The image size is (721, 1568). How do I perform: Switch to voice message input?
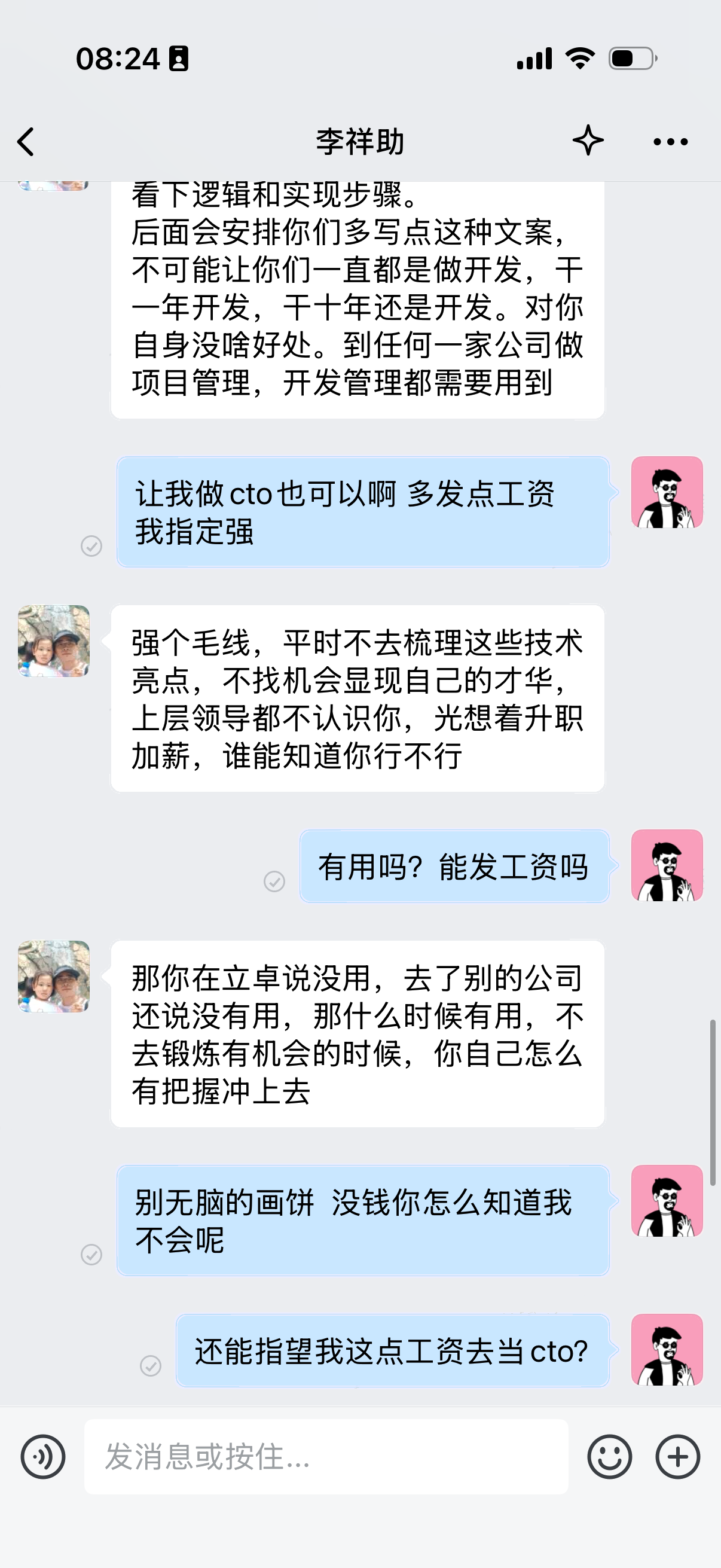42,1457
